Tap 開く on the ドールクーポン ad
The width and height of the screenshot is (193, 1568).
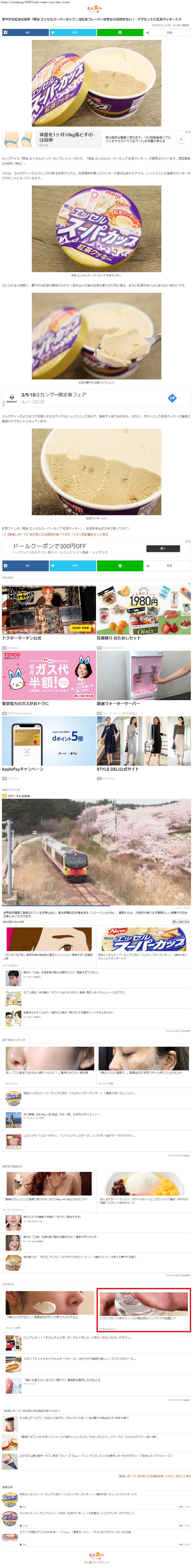(x=163, y=548)
